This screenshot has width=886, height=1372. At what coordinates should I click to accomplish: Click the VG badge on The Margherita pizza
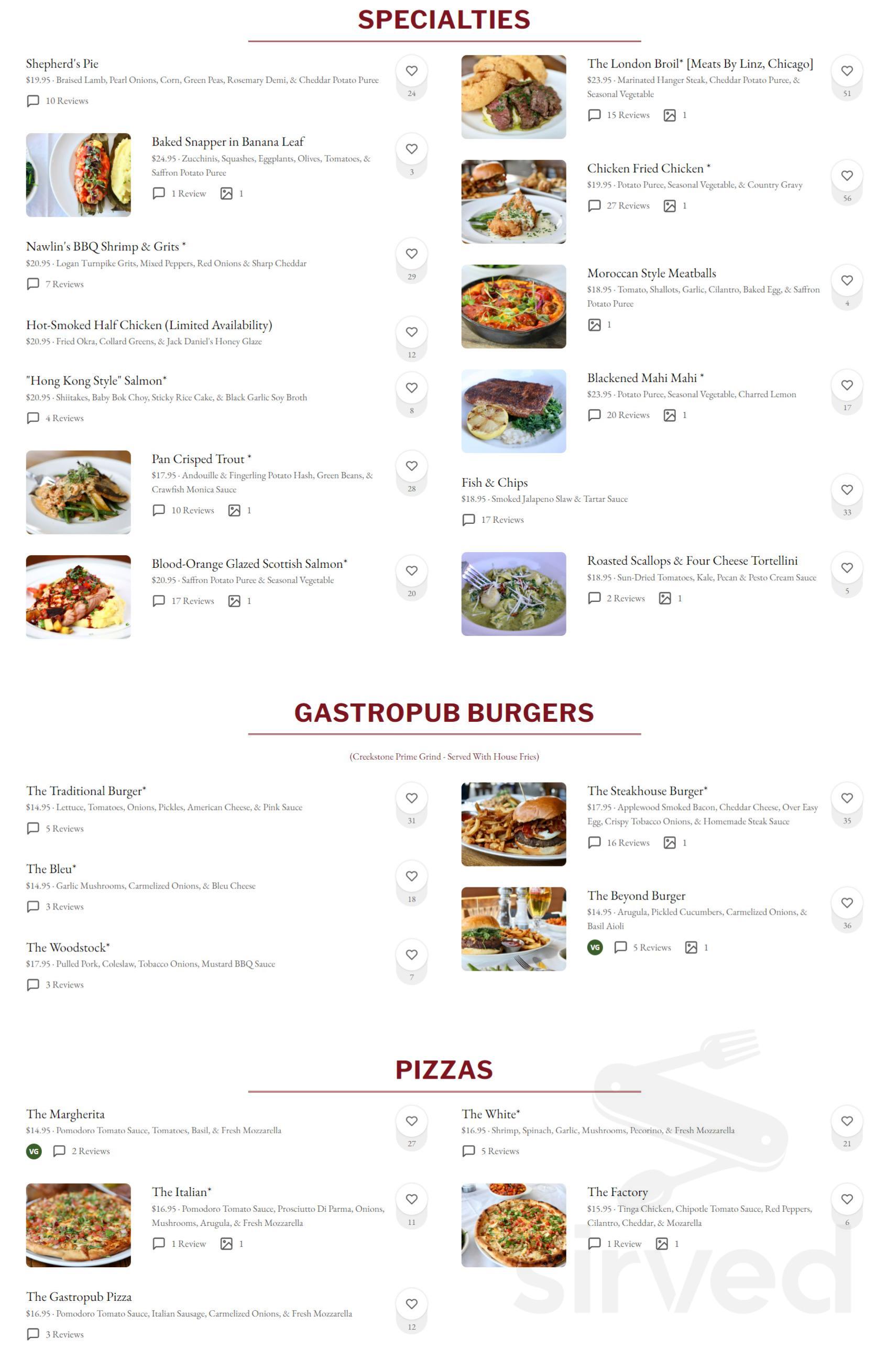(x=33, y=1151)
